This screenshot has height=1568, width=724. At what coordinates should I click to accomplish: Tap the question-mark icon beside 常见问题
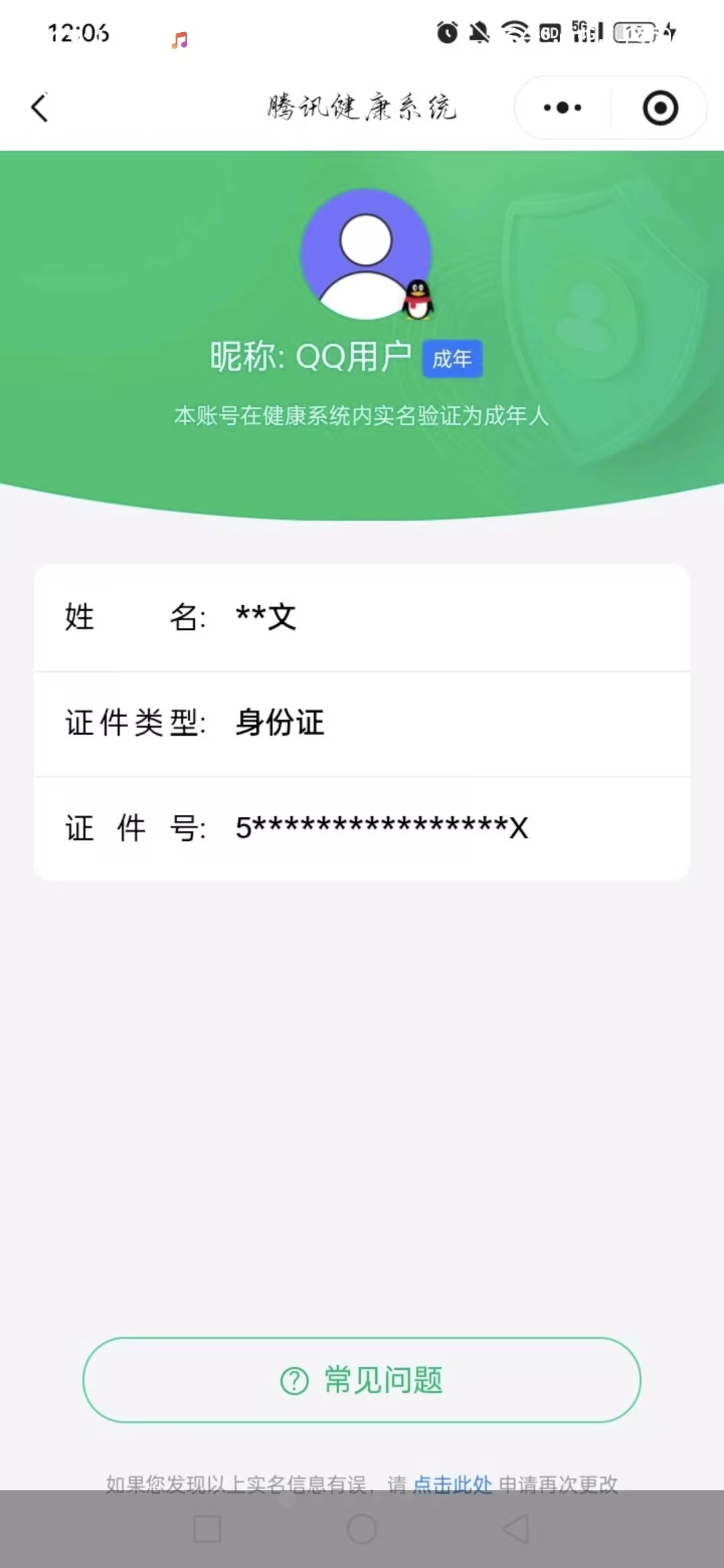[294, 1381]
